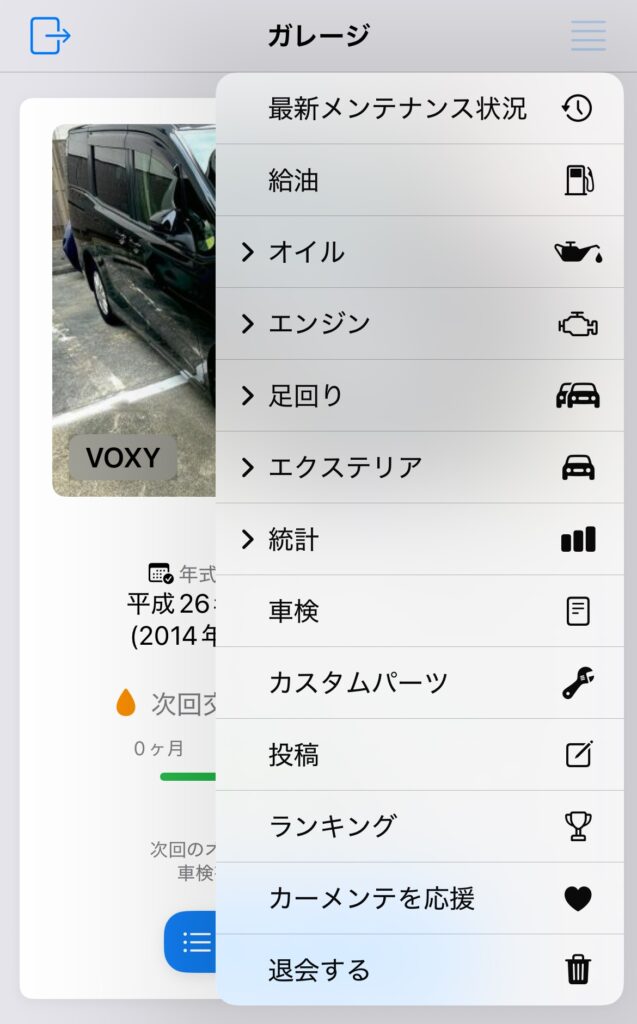637x1024 pixels.
Task: Open the 給油 refueling entry
Action: coord(419,180)
